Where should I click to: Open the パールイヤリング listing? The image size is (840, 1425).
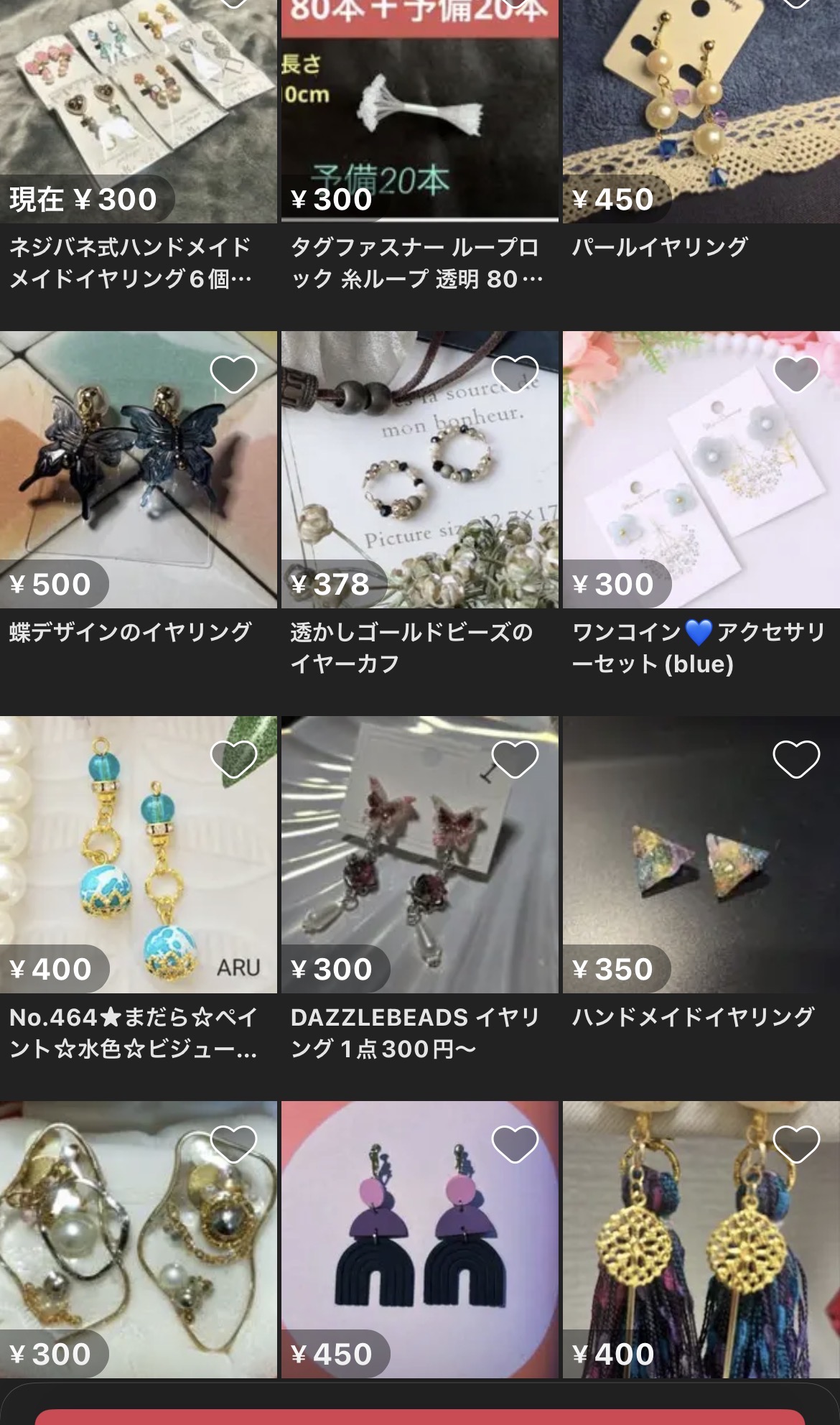(701, 108)
